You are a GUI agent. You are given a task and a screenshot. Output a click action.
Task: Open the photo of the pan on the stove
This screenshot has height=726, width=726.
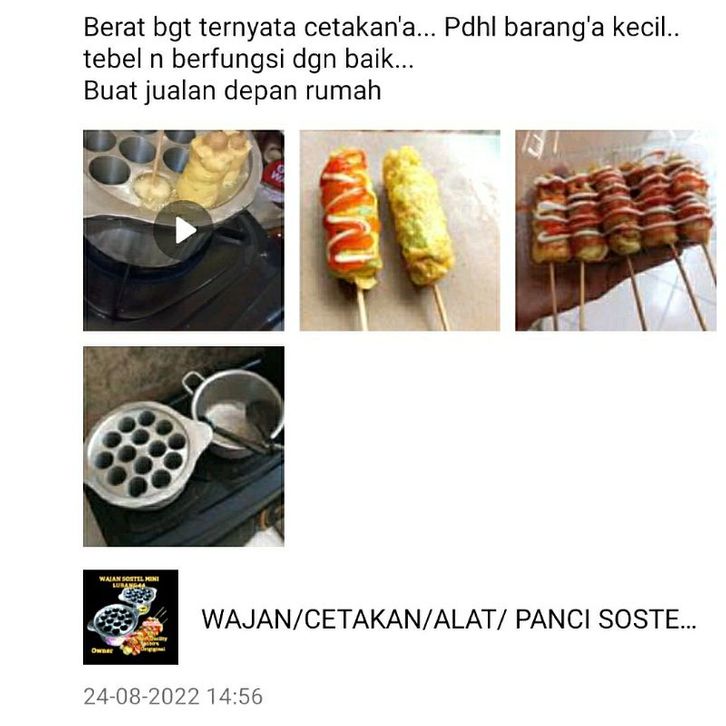(183, 446)
